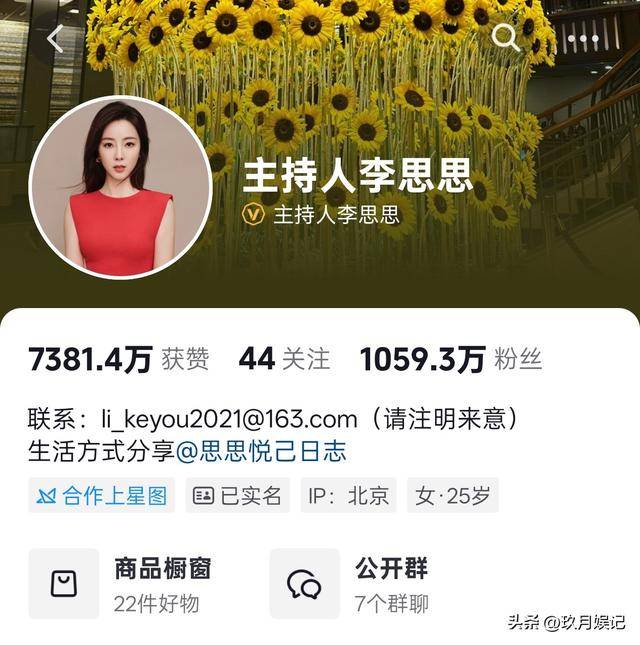
Task: Tap the 合作上星图 chip
Action: pos(102,496)
